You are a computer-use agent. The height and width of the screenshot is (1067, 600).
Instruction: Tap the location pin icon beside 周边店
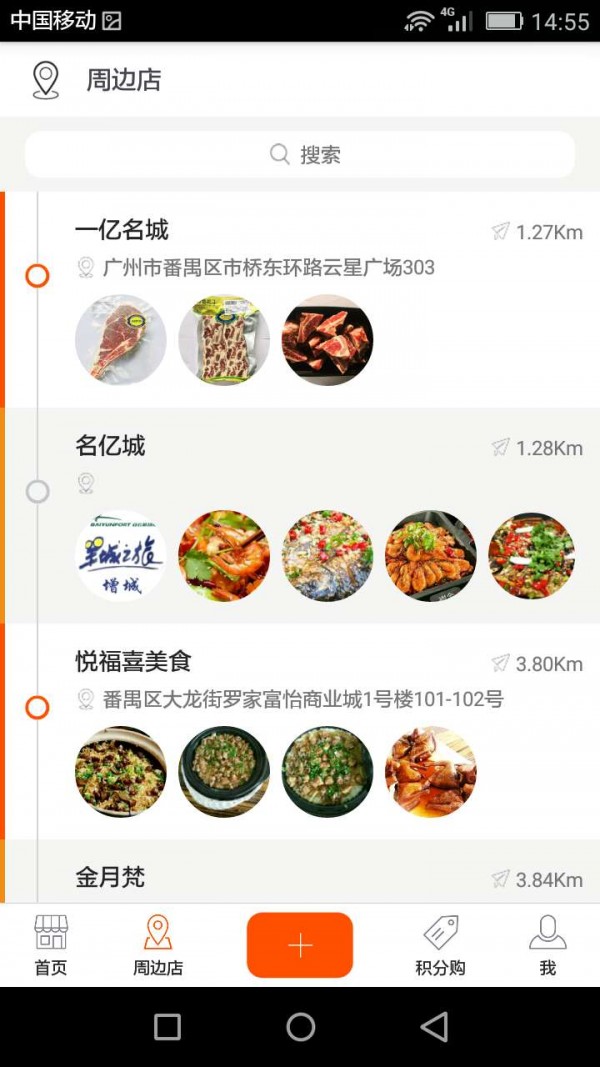pyautogui.click(x=45, y=80)
